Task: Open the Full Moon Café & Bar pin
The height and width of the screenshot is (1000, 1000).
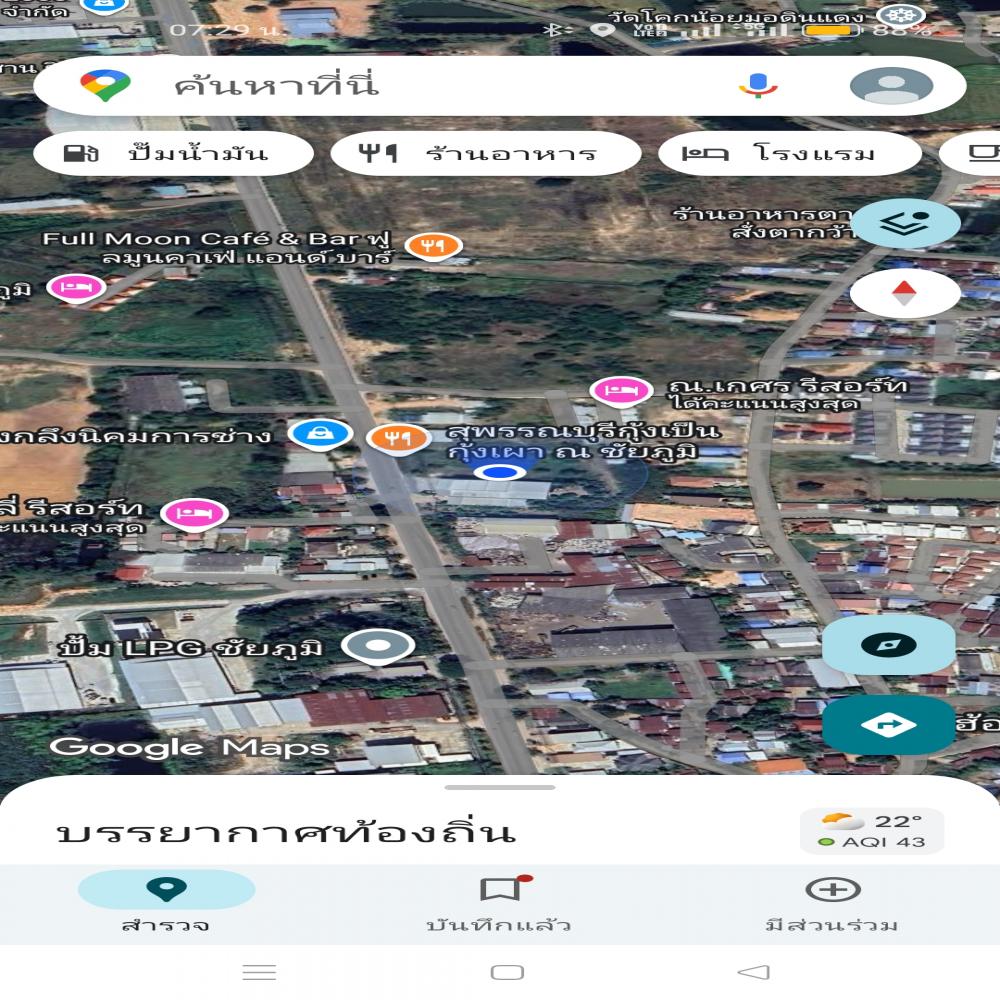Action: (433, 244)
